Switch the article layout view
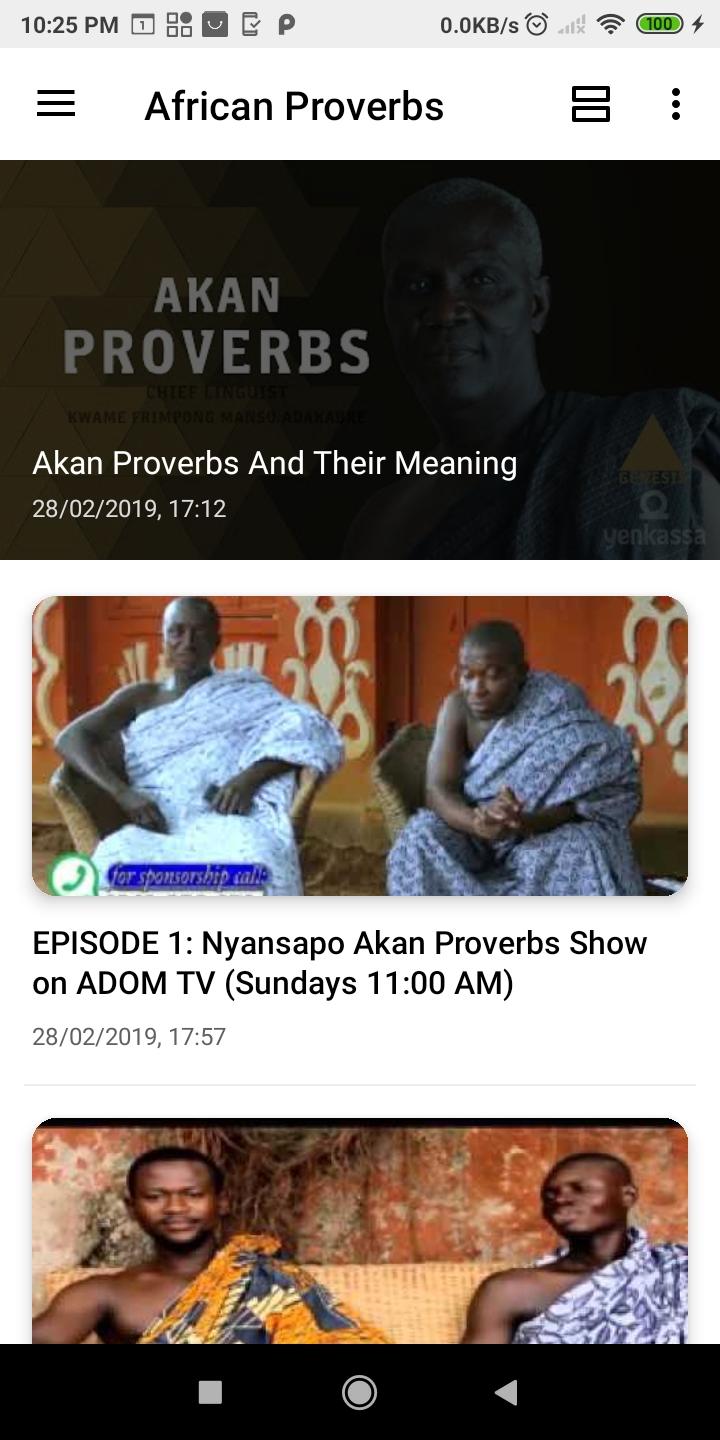 click(590, 103)
